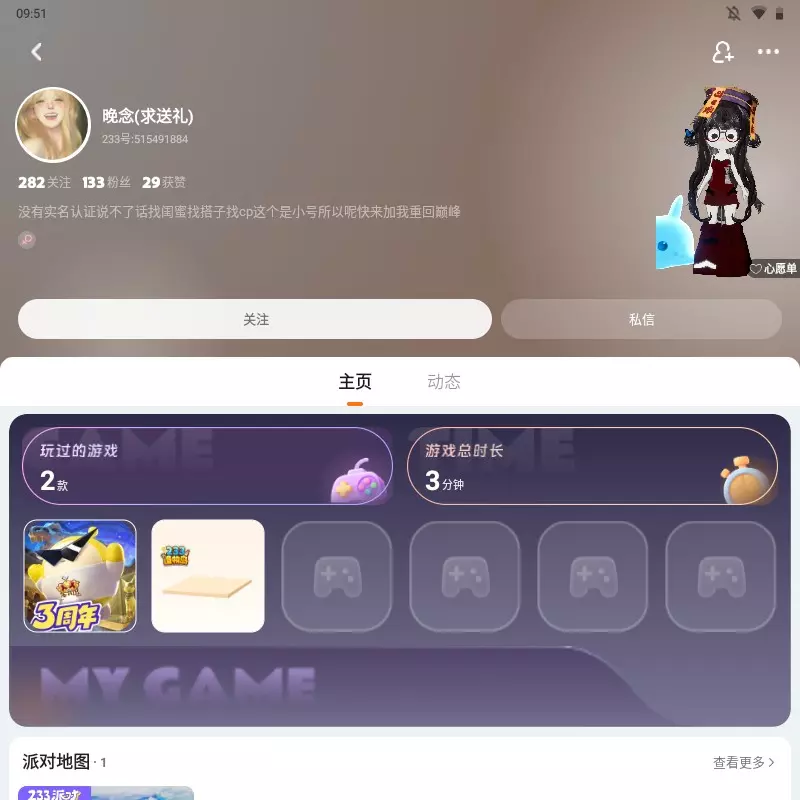The height and width of the screenshot is (800, 800).
Task: Send a private message via 私信
Action: (x=641, y=319)
